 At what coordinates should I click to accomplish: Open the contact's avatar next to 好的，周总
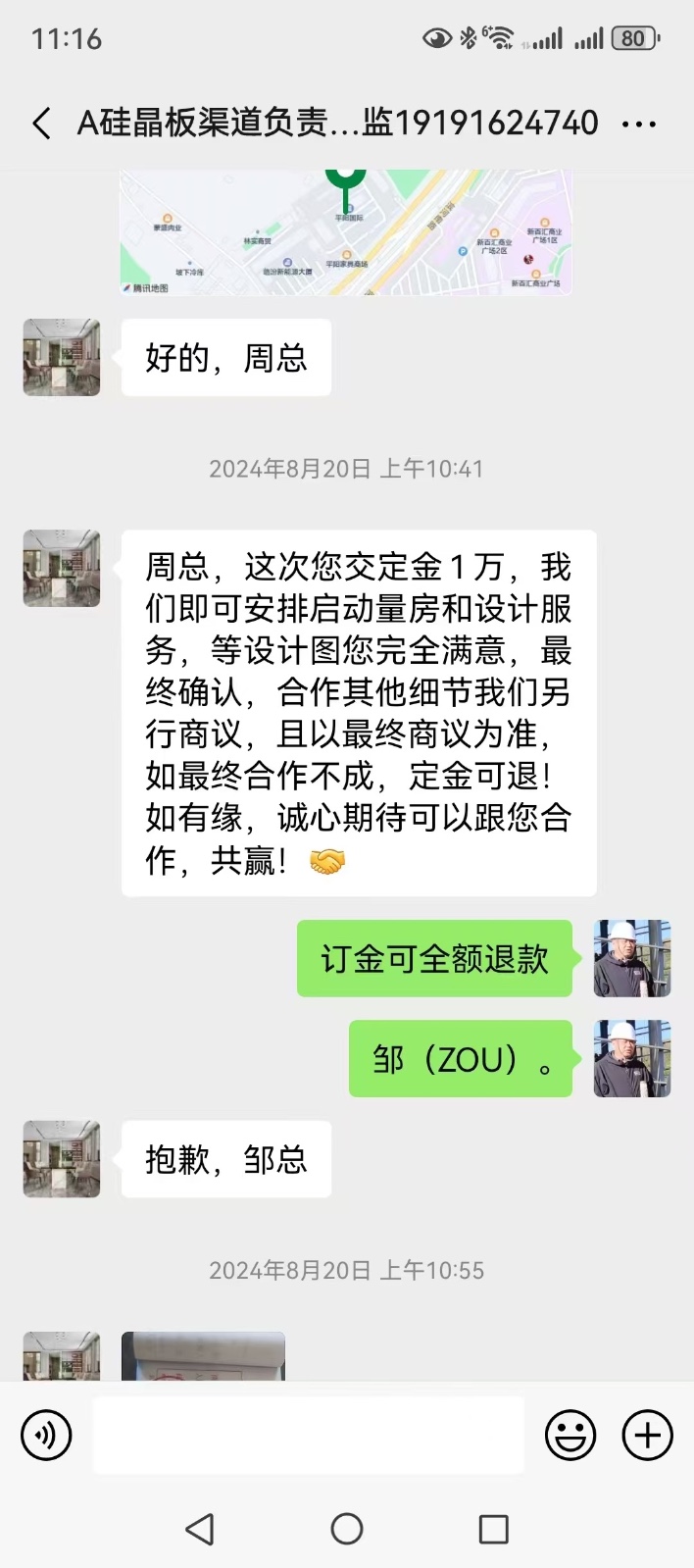tap(62, 357)
